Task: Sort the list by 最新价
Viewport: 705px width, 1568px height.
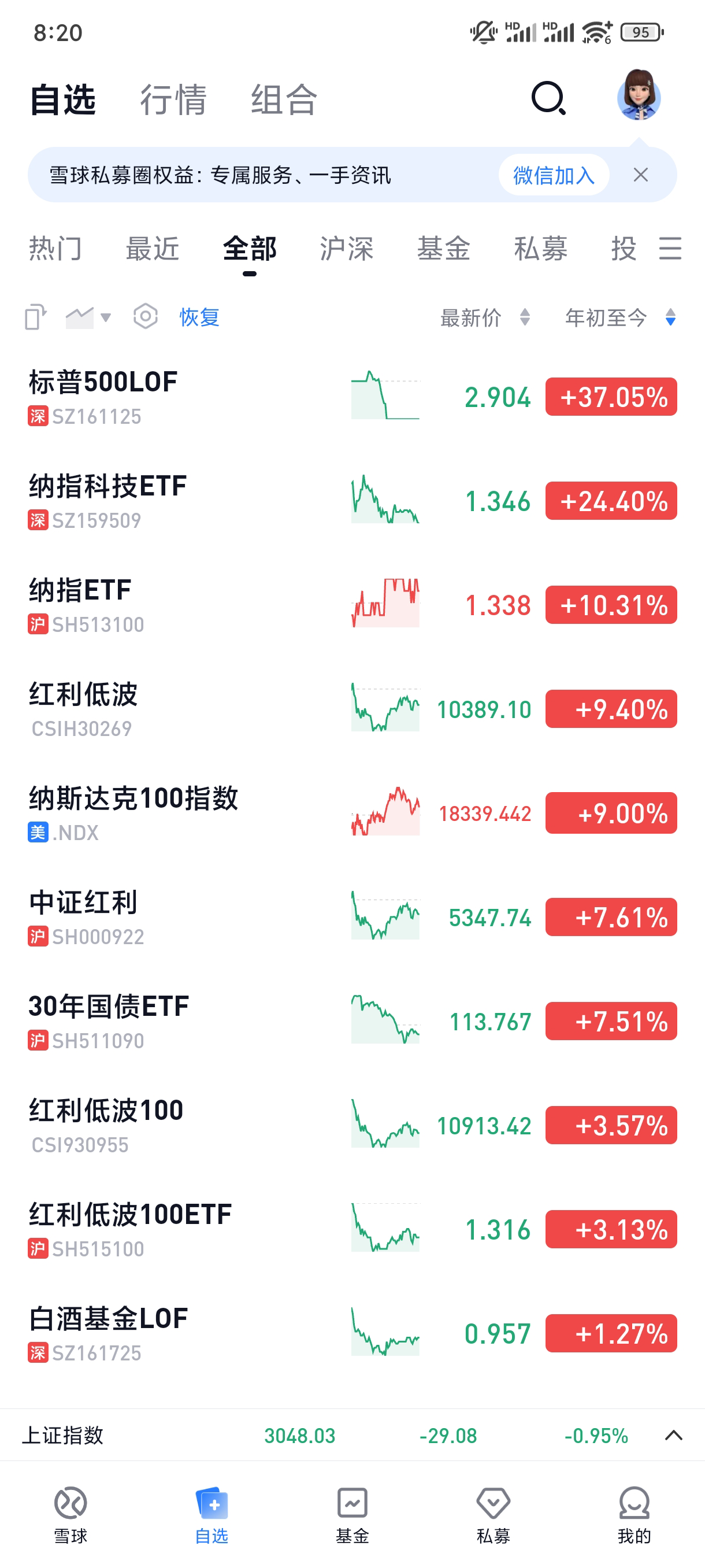Action: (x=485, y=317)
